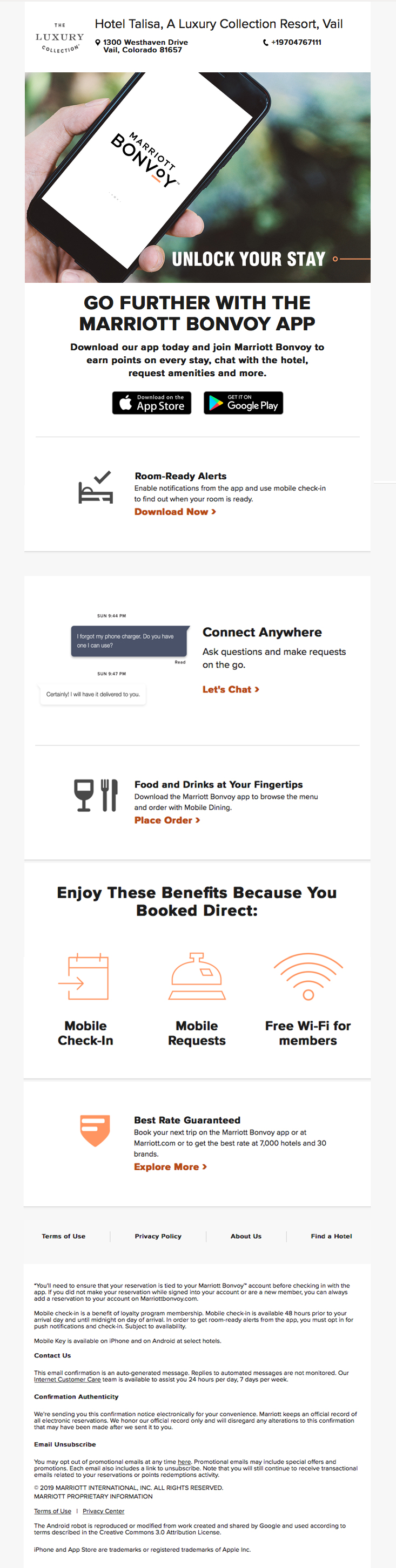Image resolution: width=396 pixels, height=1568 pixels.
Task: Go to the About Us link
Action: point(245,1236)
